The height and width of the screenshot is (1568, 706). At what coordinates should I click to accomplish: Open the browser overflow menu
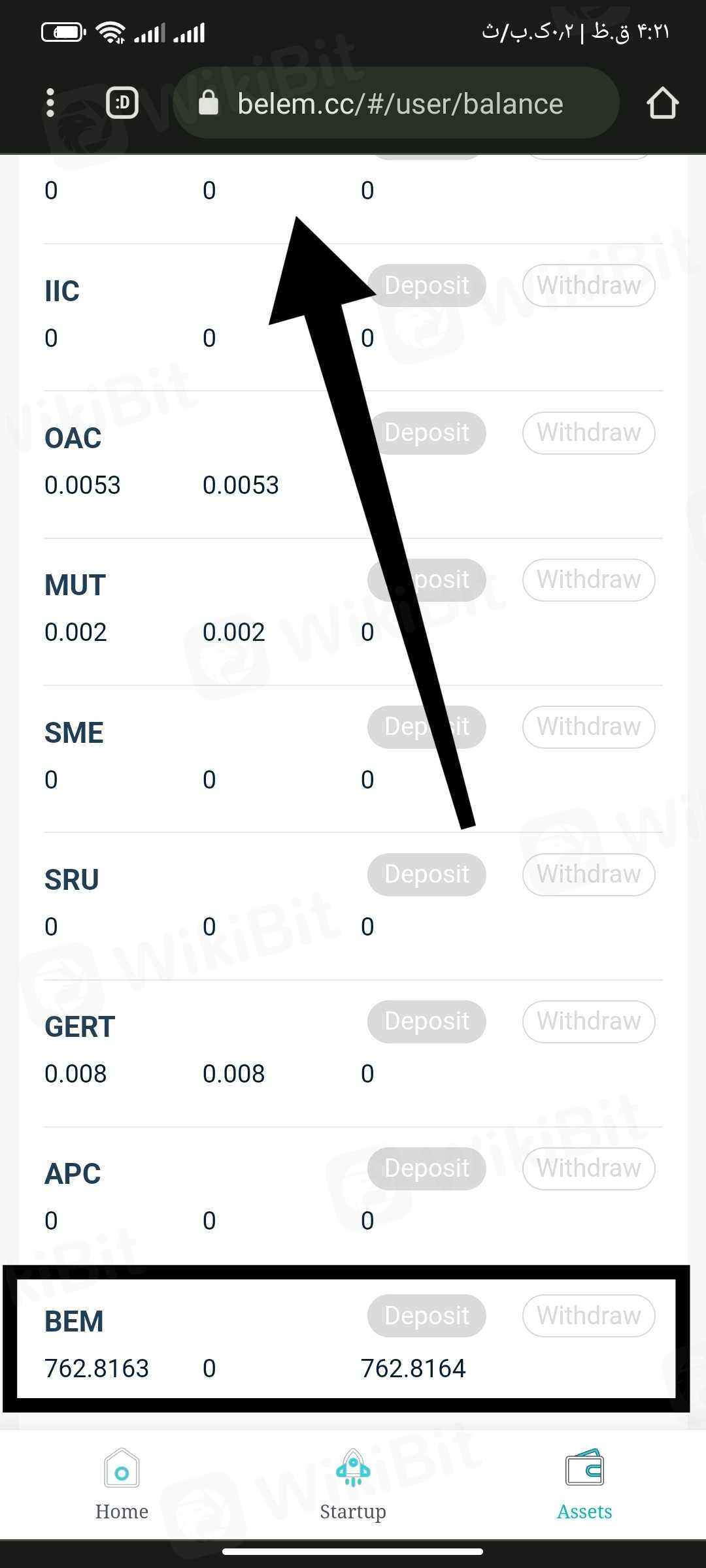click(x=50, y=103)
